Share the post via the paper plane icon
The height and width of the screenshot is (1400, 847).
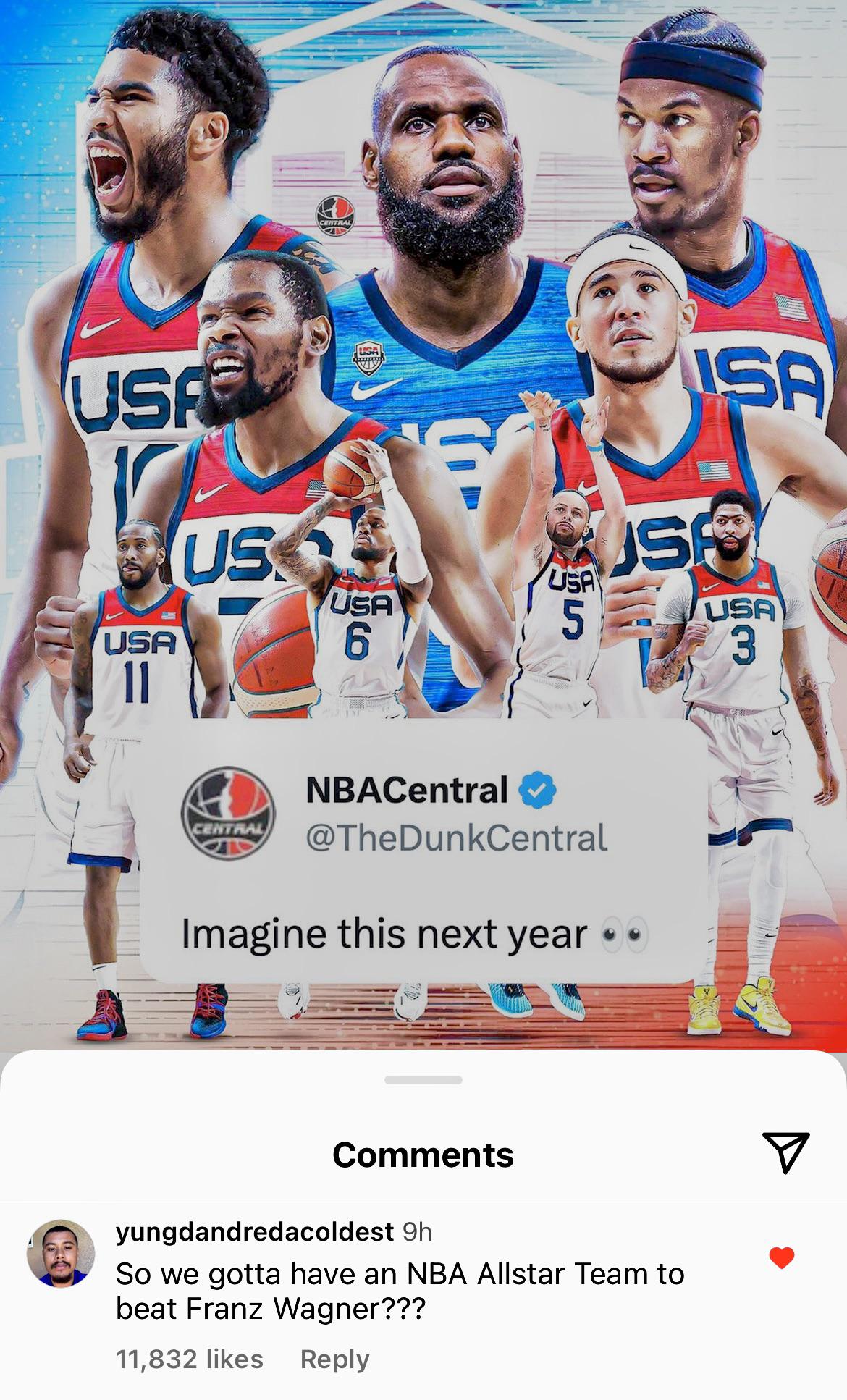785,1152
